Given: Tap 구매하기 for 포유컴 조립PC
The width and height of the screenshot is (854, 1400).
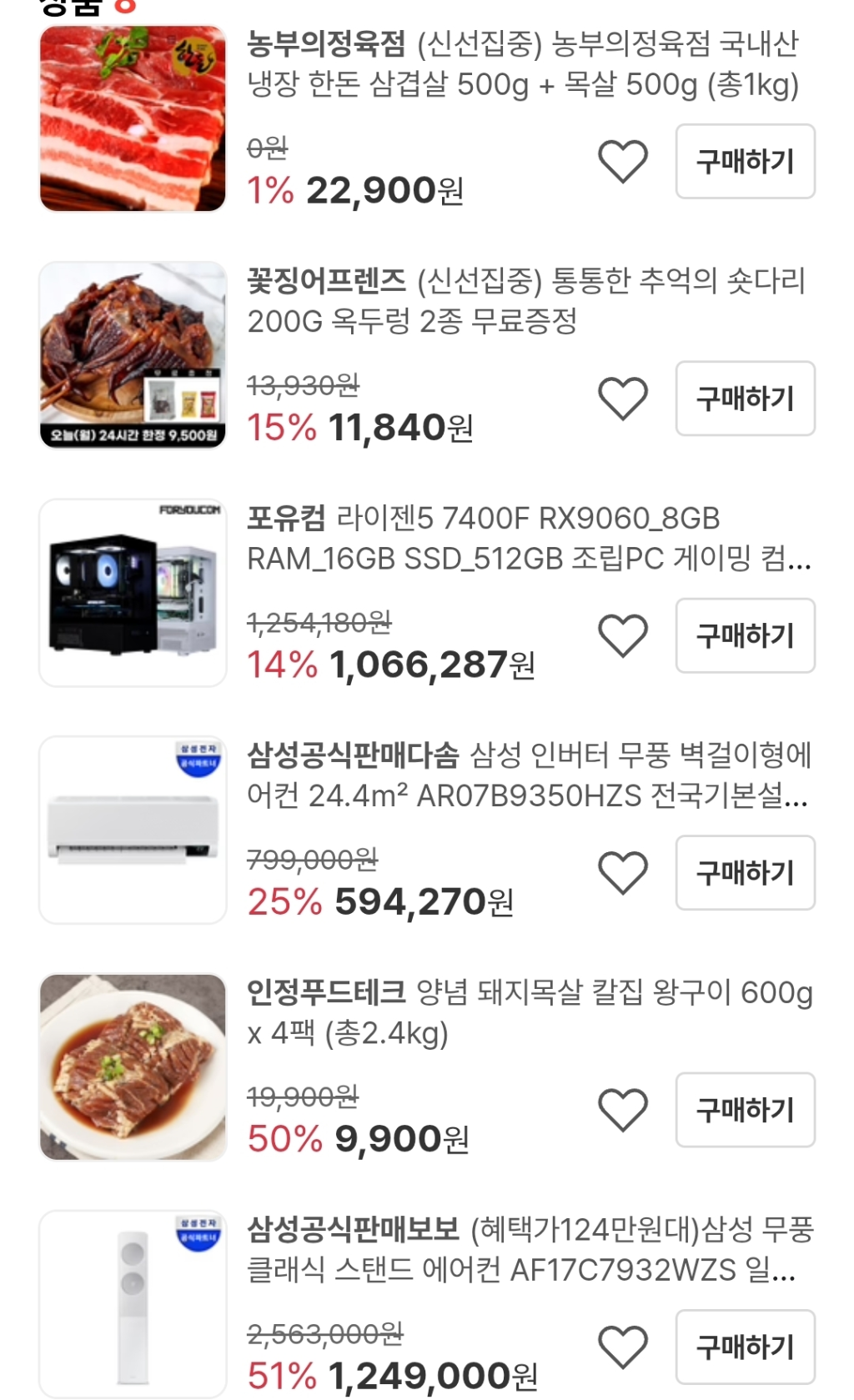Looking at the screenshot, I should coord(745,635).
